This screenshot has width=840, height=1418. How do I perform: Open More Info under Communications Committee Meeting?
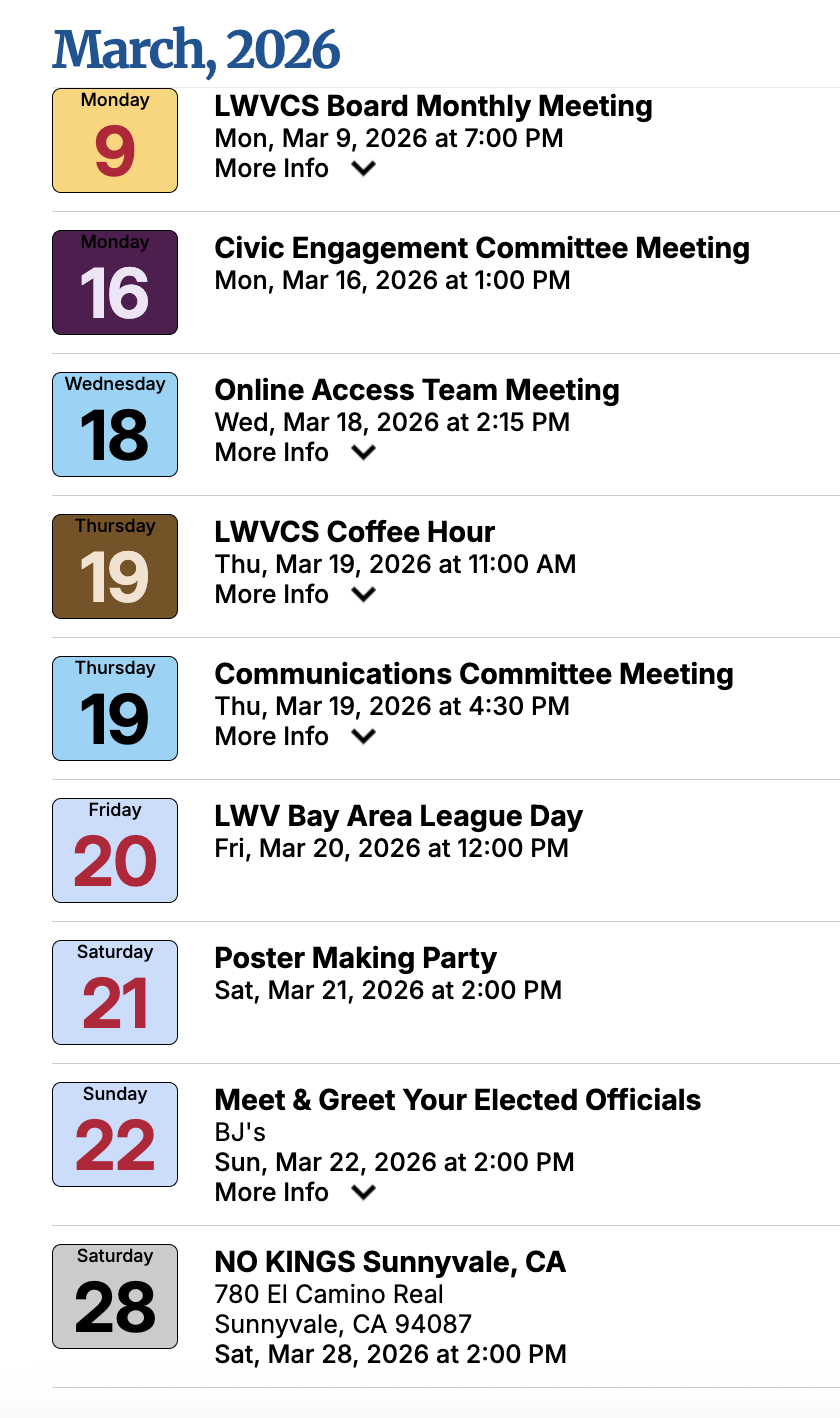click(295, 736)
